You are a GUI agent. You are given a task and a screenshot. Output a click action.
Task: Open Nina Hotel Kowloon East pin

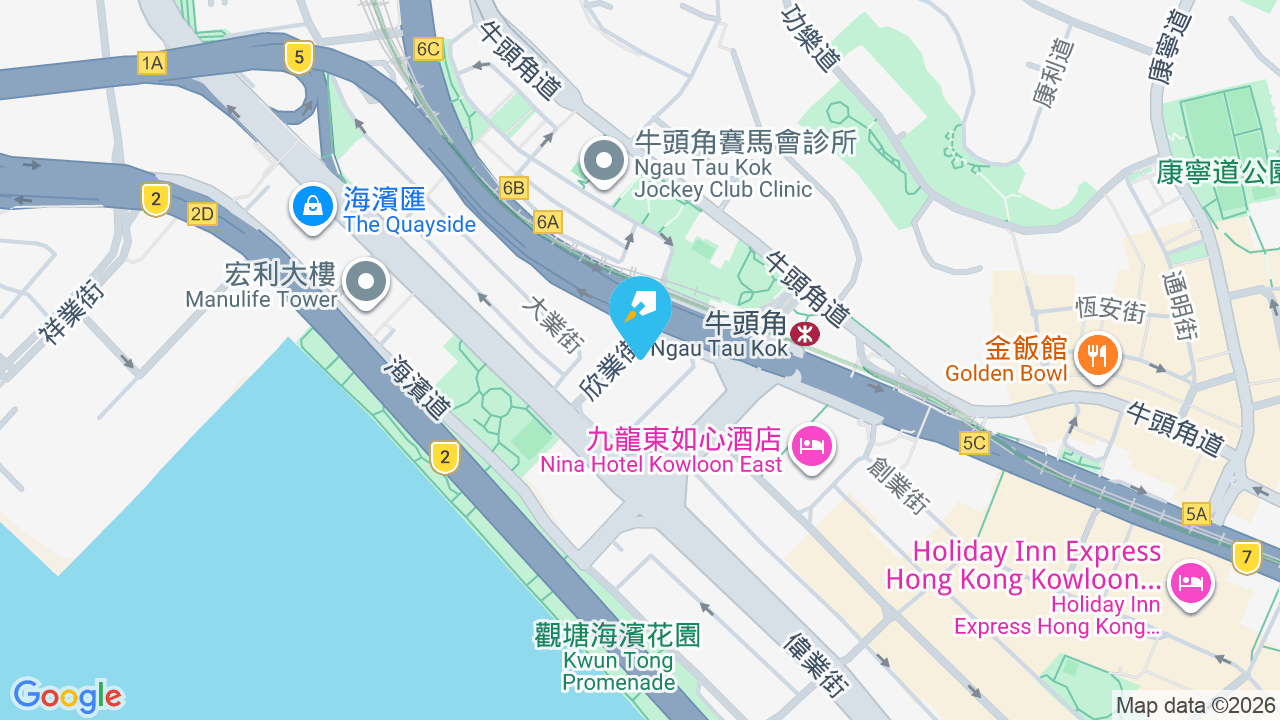click(812, 446)
